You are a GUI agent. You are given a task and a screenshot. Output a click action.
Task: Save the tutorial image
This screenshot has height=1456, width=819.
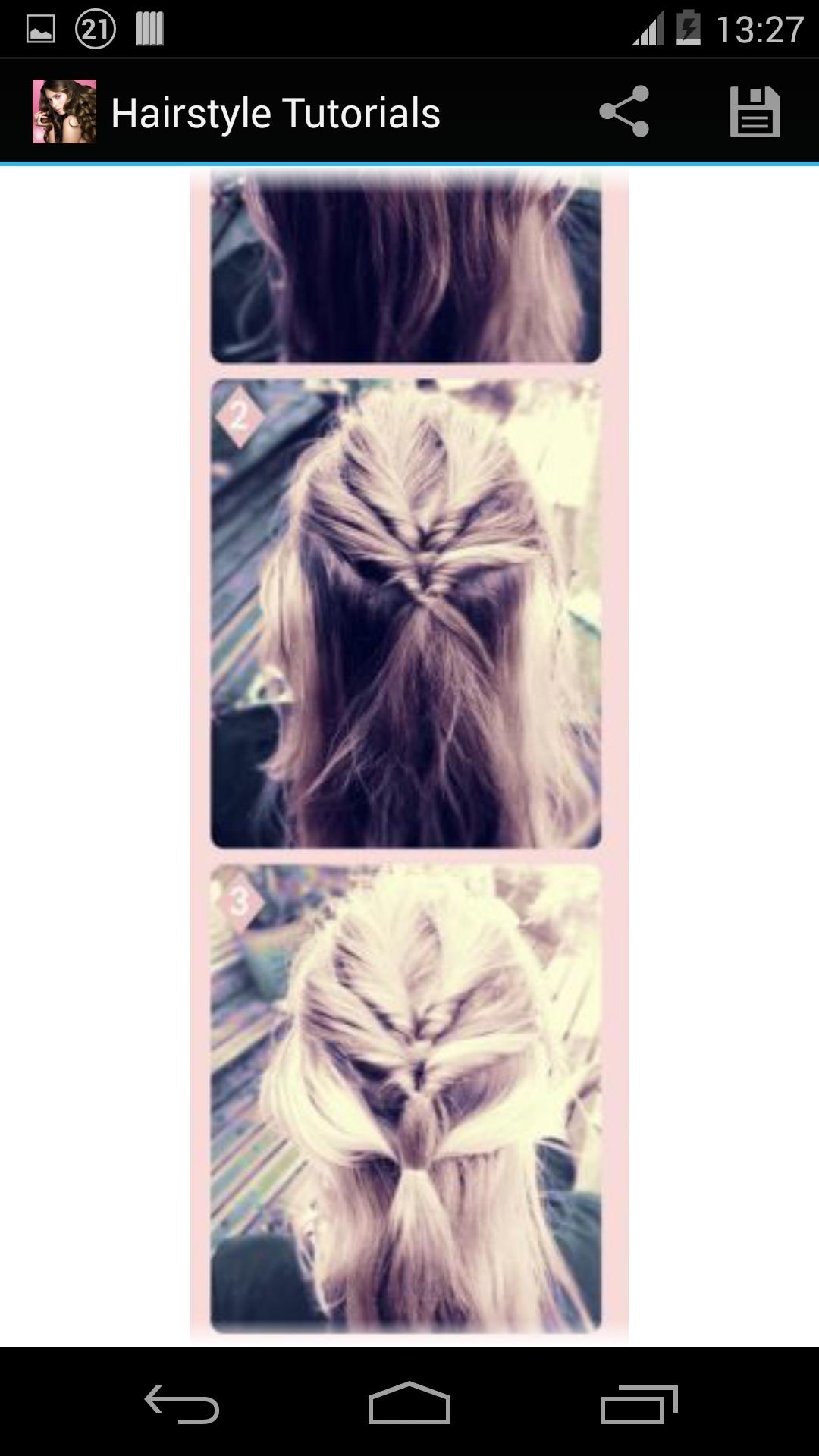[755, 111]
